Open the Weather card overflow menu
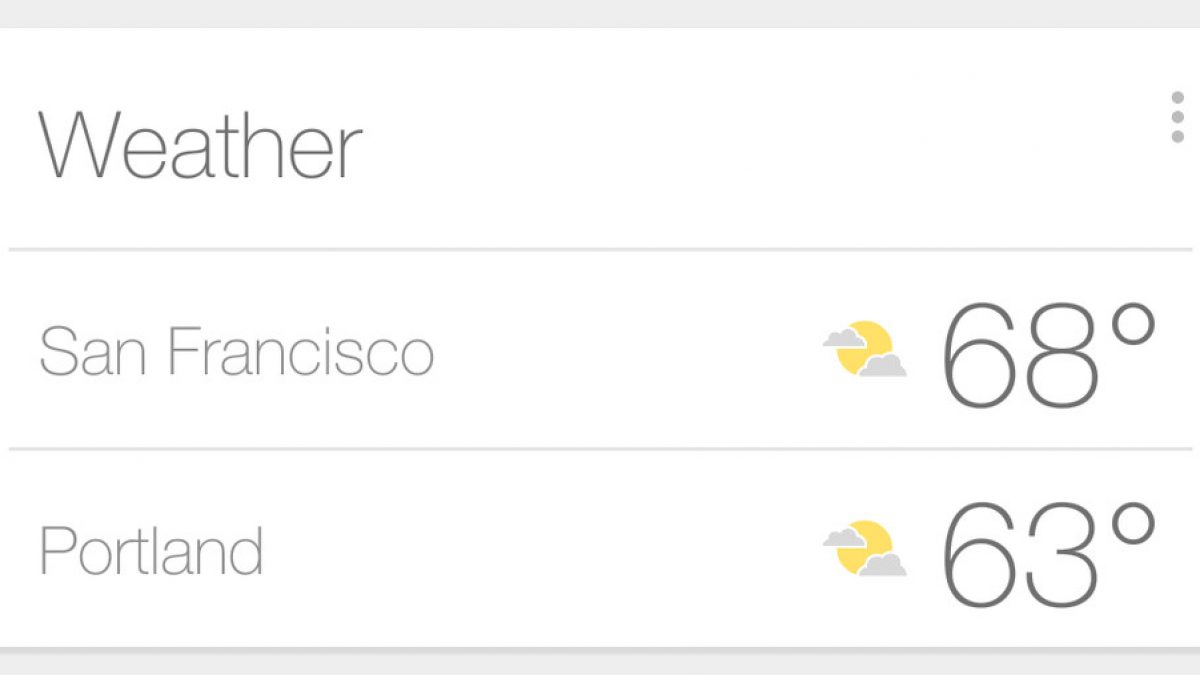 pyautogui.click(x=1177, y=118)
